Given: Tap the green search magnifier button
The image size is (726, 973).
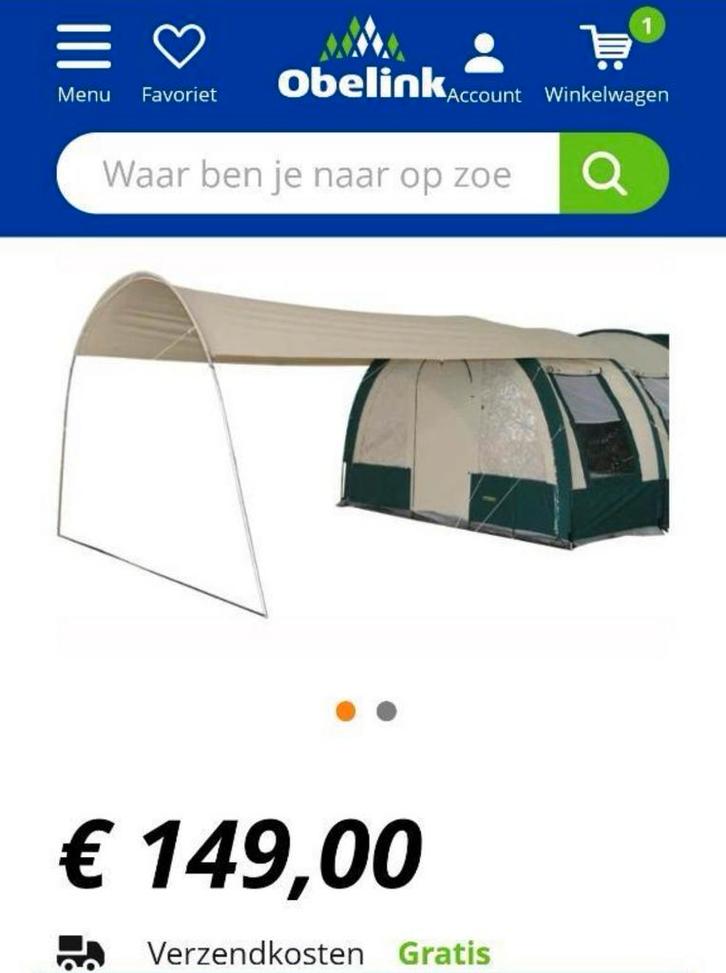Looking at the screenshot, I should tap(611, 174).
